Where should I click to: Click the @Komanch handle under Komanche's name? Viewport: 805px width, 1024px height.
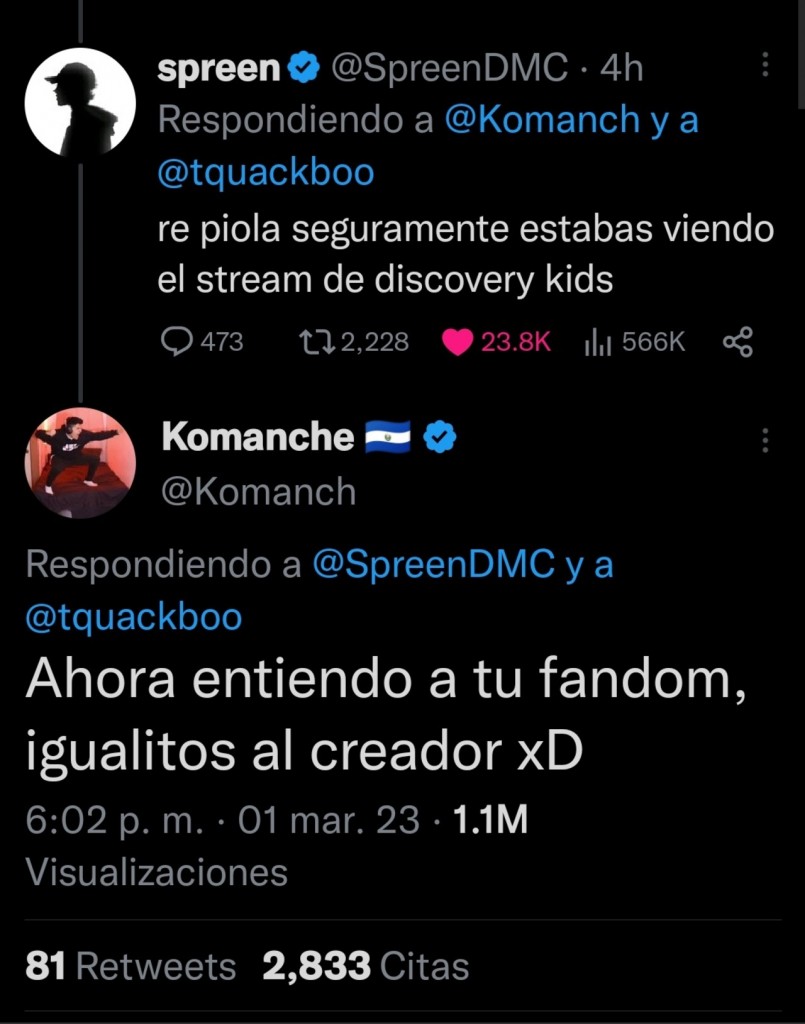point(256,490)
